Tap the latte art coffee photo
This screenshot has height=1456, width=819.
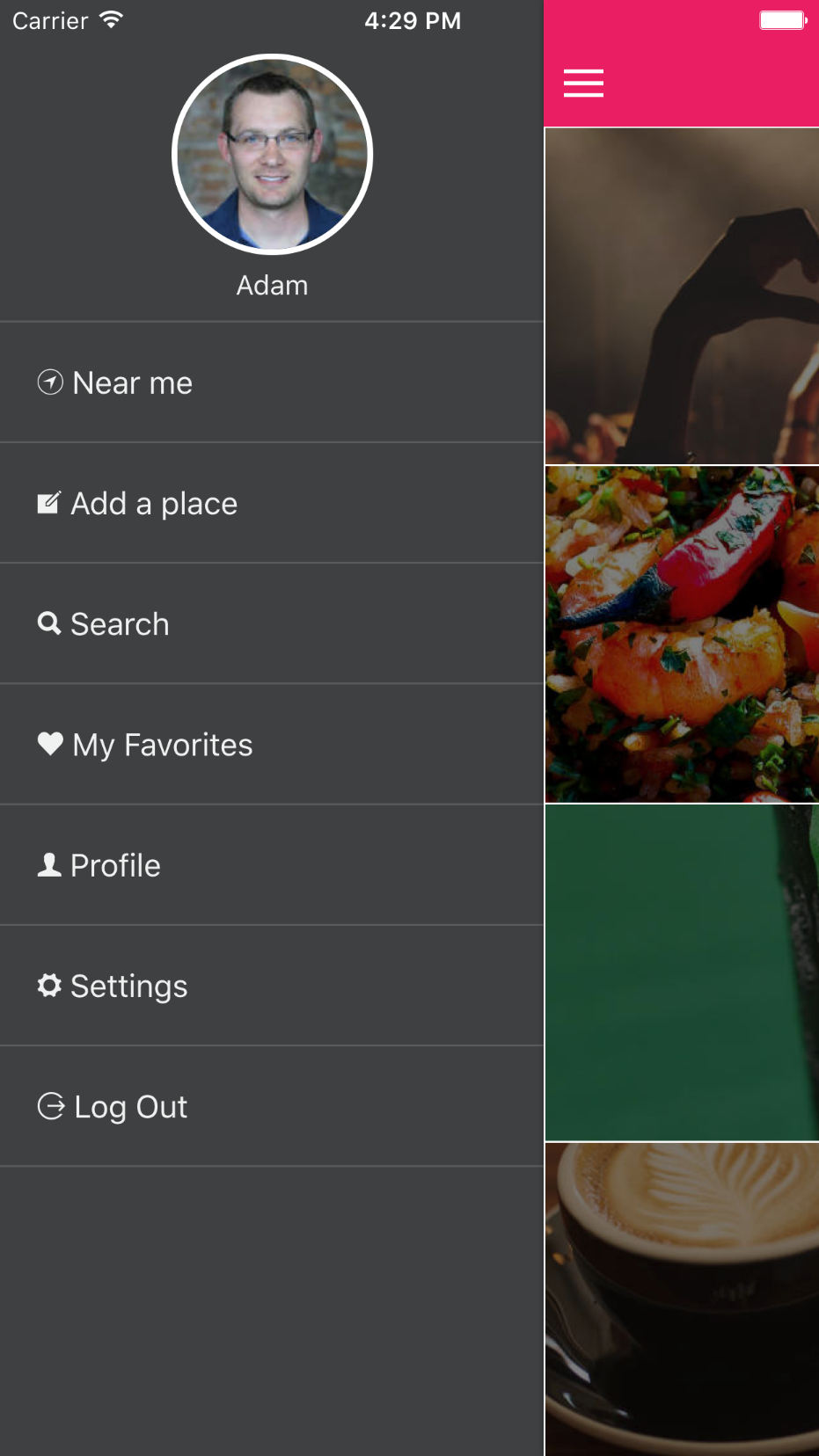[x=695, y=1292]
